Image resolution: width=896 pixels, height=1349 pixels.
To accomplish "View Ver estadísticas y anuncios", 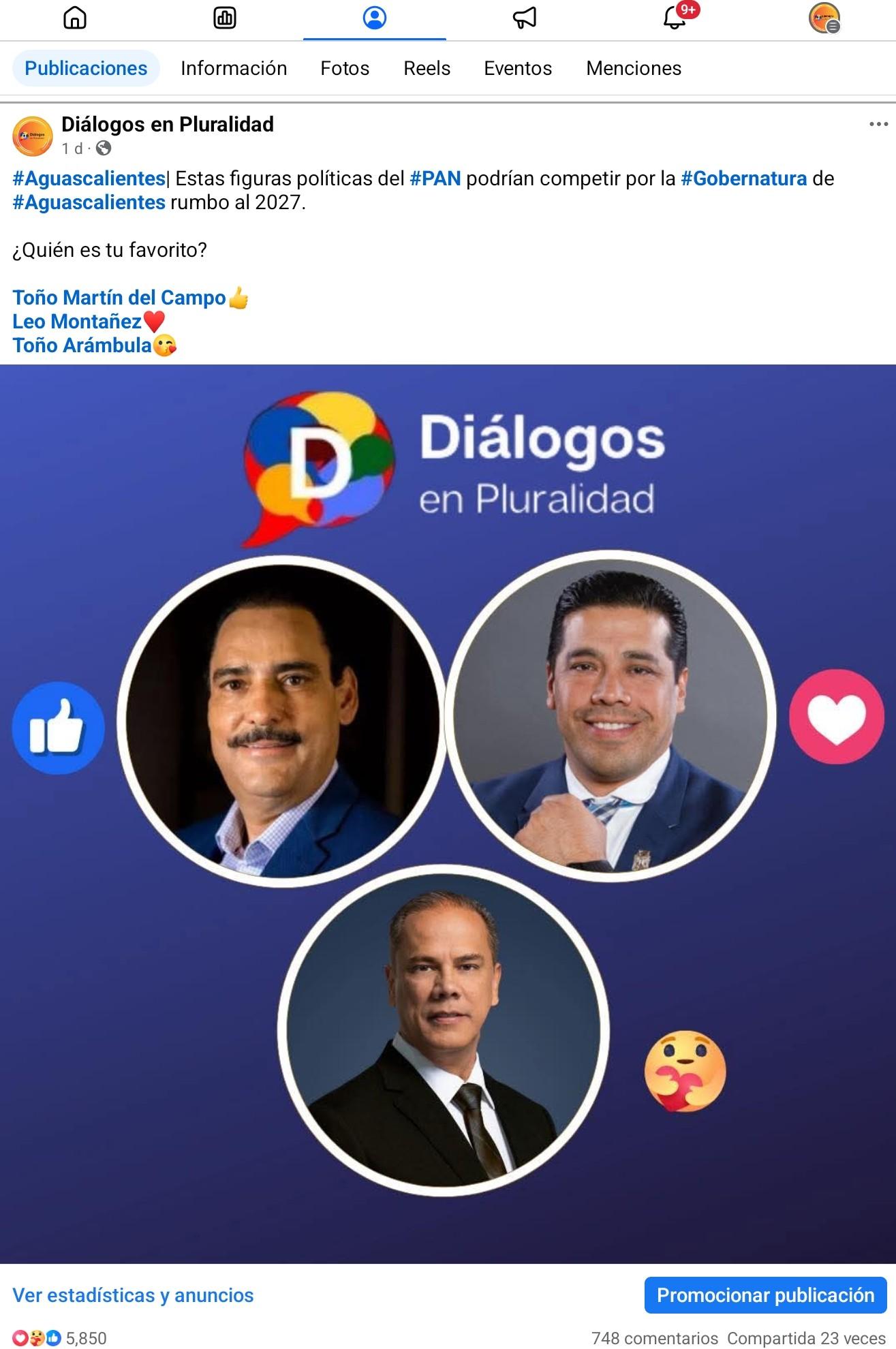I will 133,1295.
